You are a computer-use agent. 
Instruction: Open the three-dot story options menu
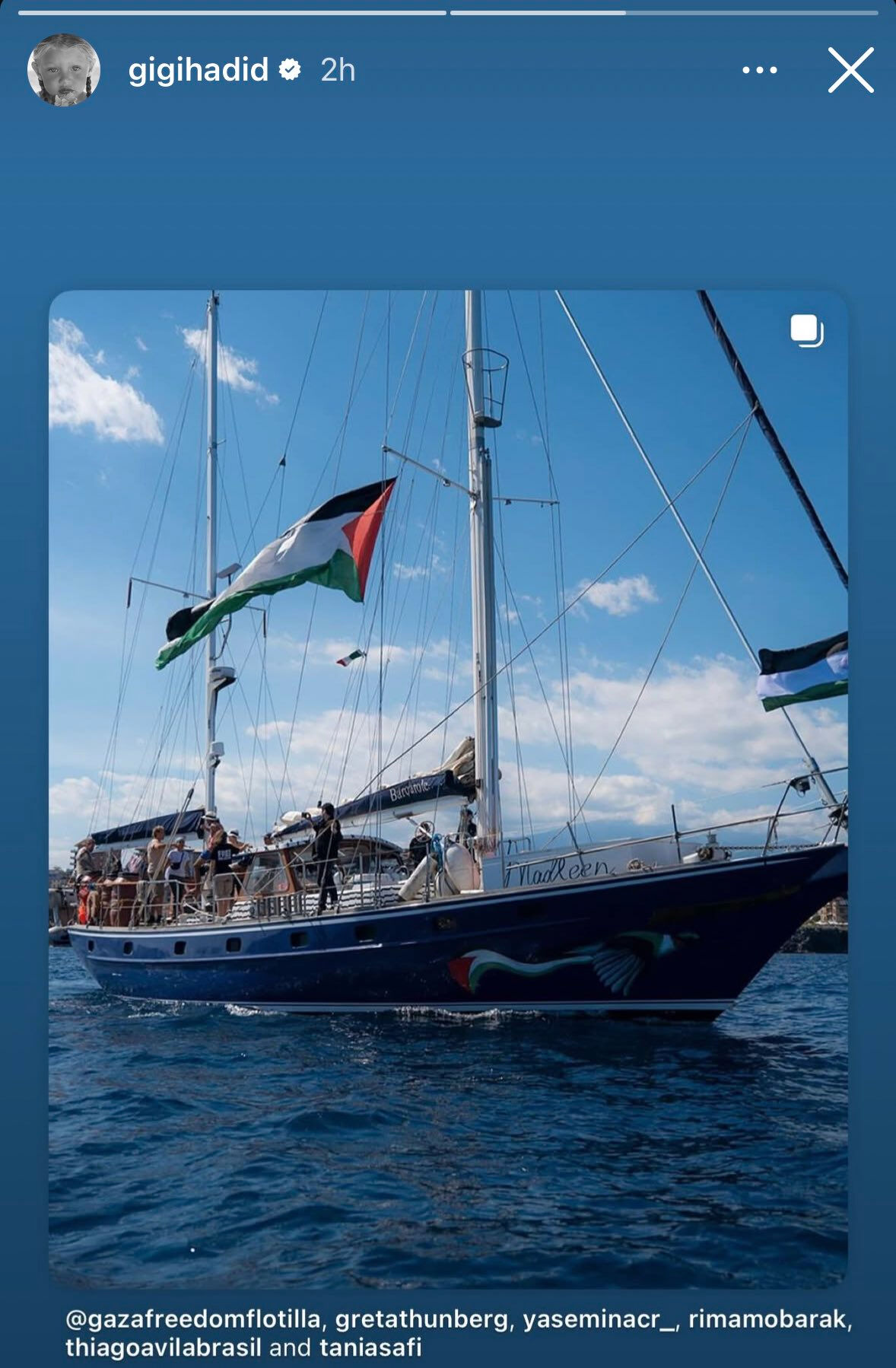pyautogui.click(x=759, y=70)
